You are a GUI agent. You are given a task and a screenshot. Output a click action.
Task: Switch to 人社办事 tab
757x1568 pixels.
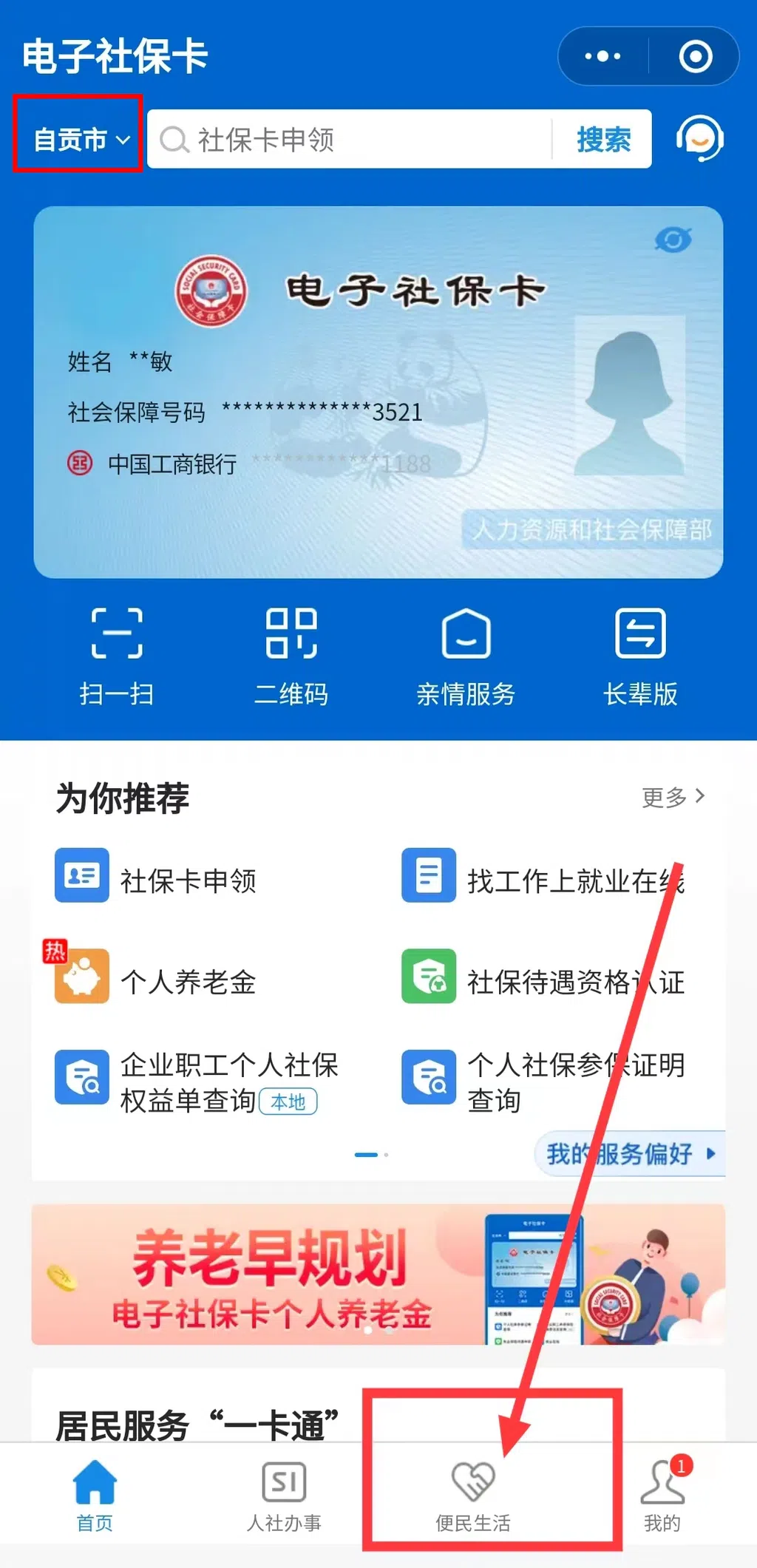tap(284, 1495)
